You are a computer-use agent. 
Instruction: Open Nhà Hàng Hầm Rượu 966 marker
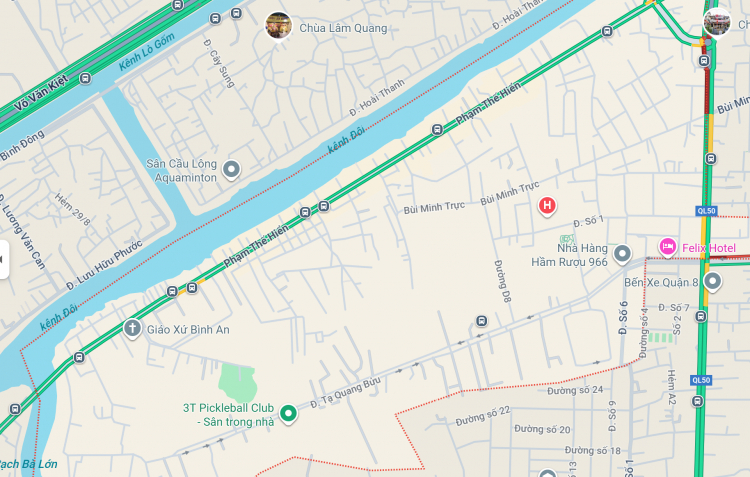[622, 254]
